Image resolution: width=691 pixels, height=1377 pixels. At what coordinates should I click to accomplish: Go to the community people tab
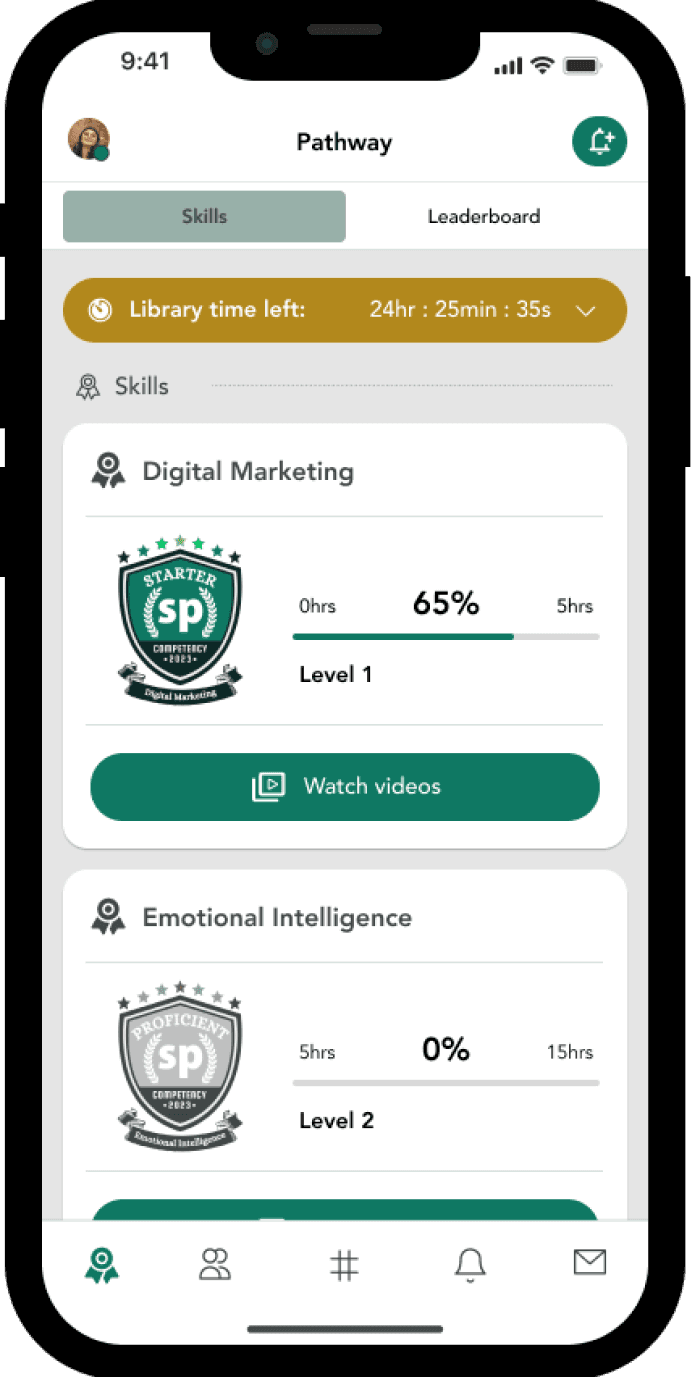click(x=215, y=1264)
